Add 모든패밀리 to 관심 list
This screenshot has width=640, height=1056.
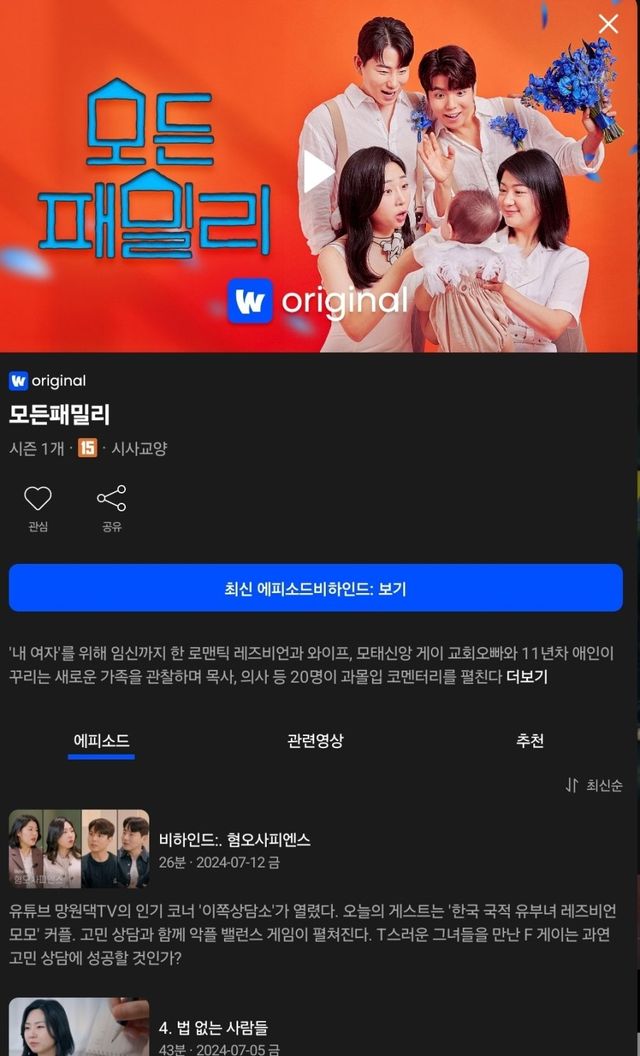38,507
